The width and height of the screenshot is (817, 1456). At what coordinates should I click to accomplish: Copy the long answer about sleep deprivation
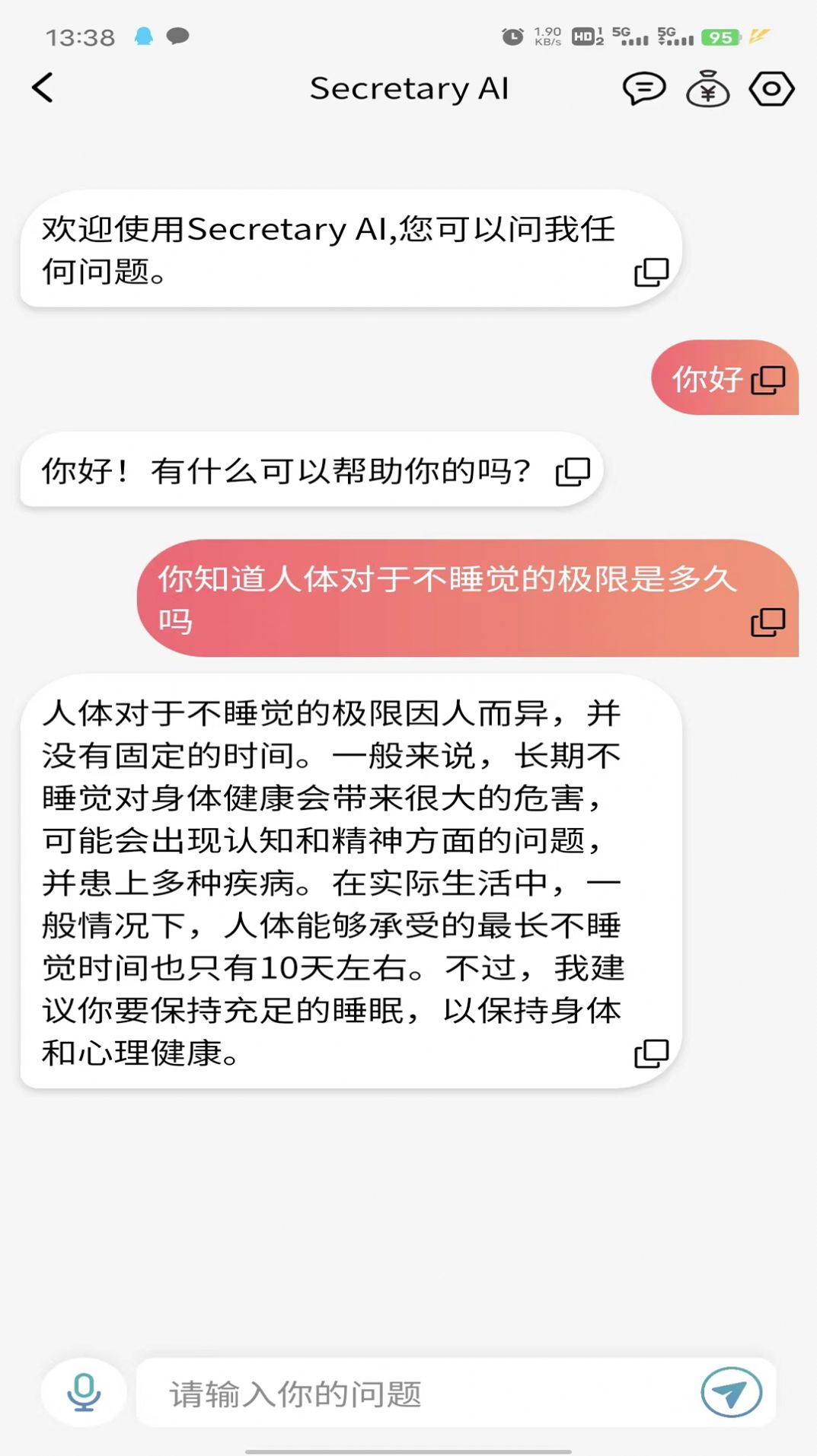pos(651,1053)
